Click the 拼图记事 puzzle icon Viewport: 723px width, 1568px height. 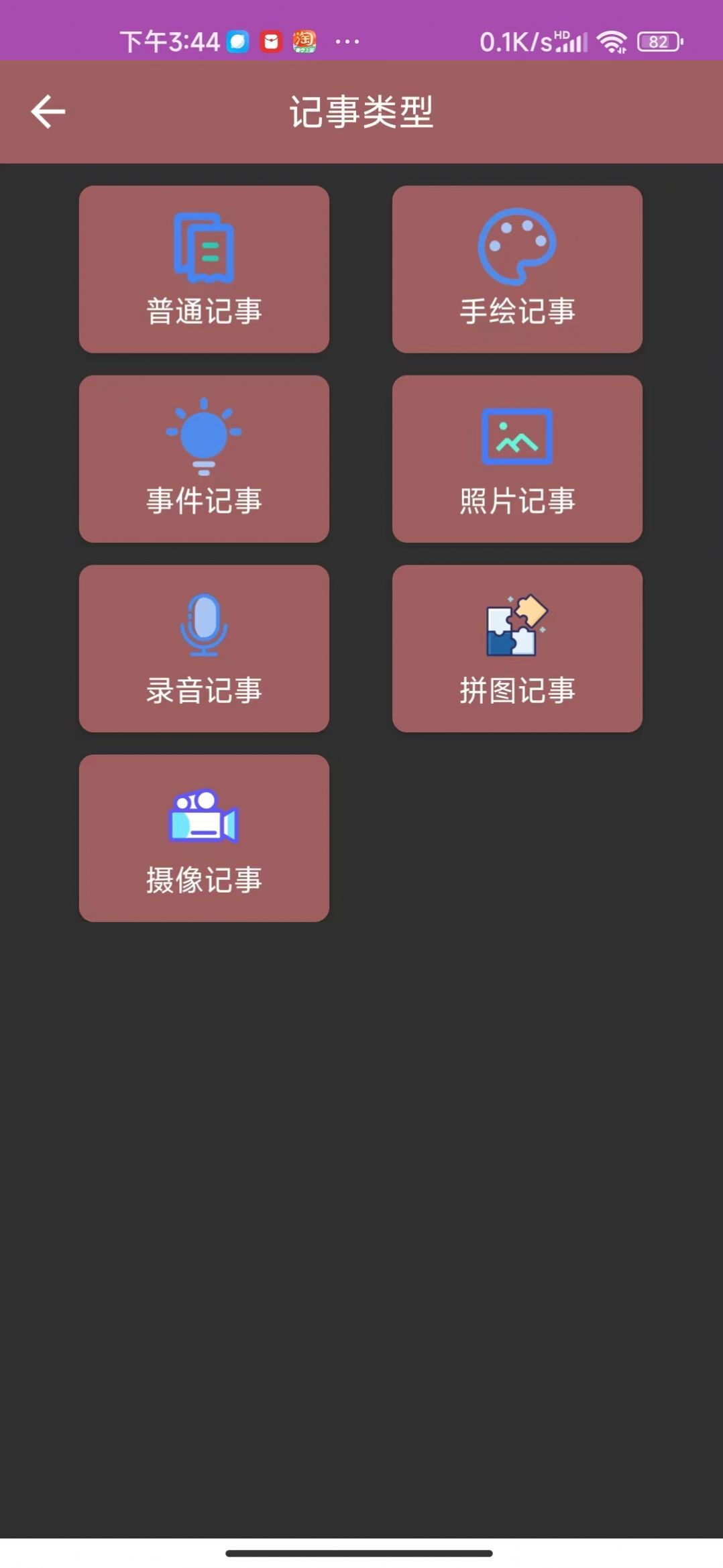click(516, 627)
